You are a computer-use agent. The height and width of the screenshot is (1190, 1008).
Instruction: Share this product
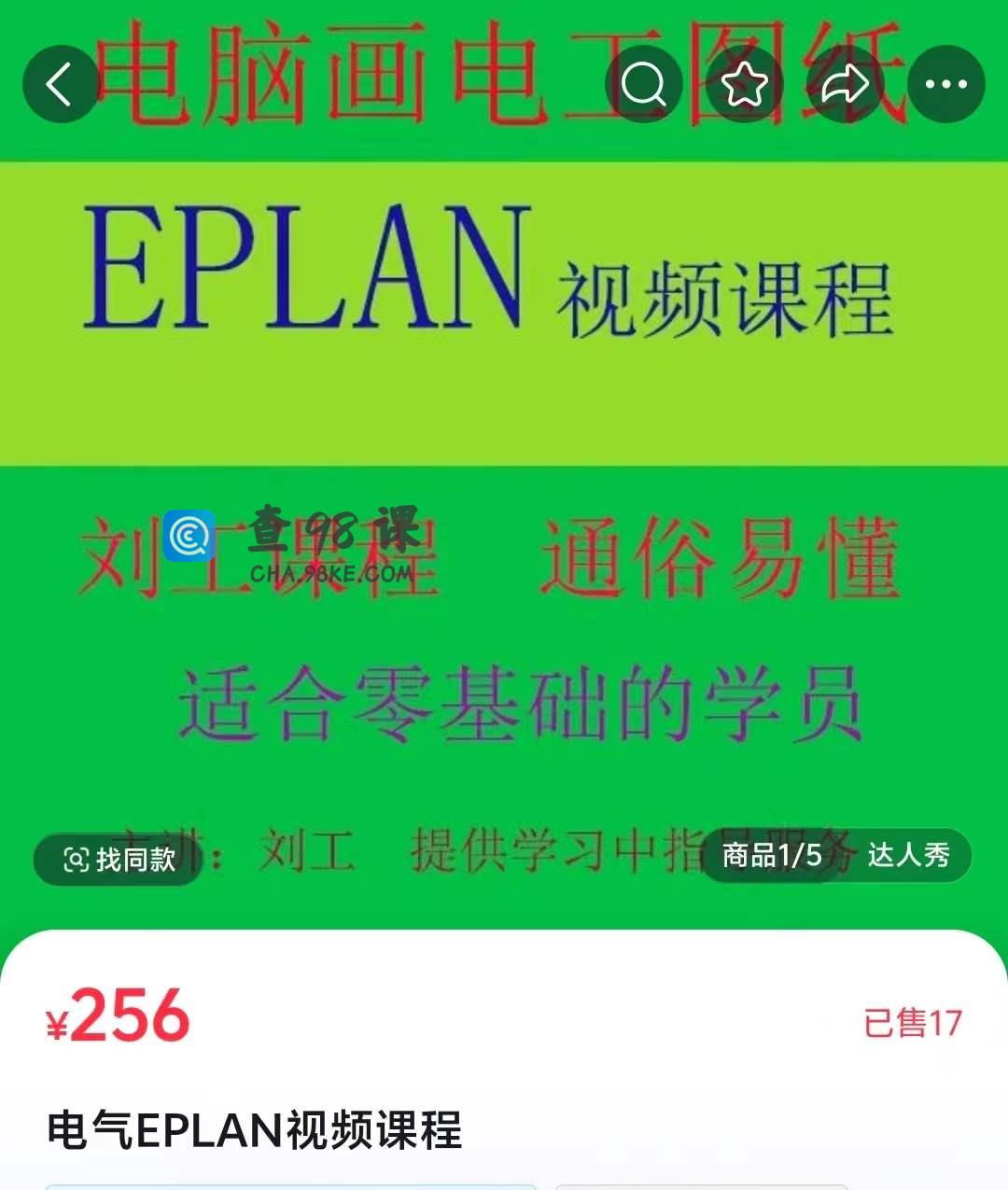click(x=845, y=84)
